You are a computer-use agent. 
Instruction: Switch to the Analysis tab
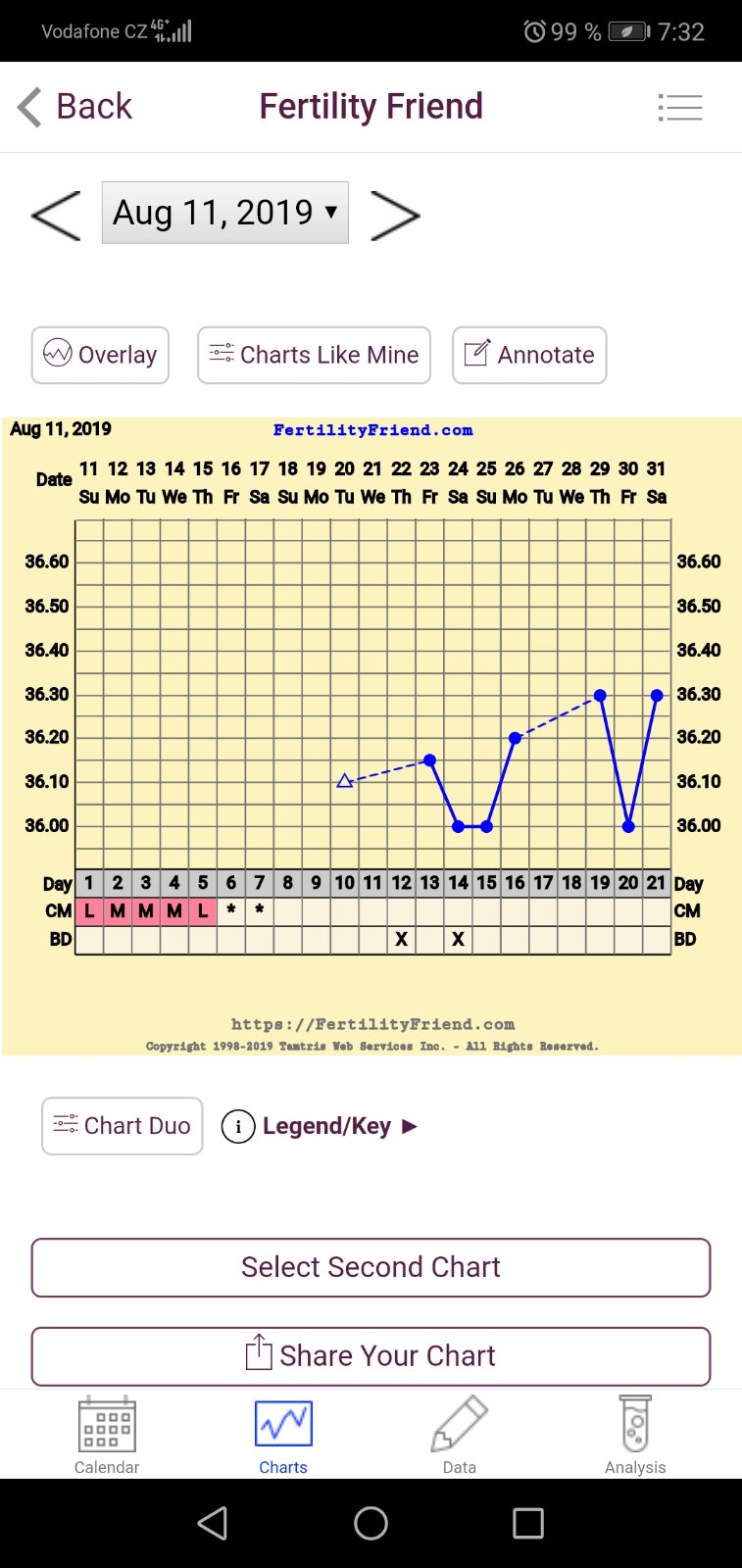coord(635,1435)
